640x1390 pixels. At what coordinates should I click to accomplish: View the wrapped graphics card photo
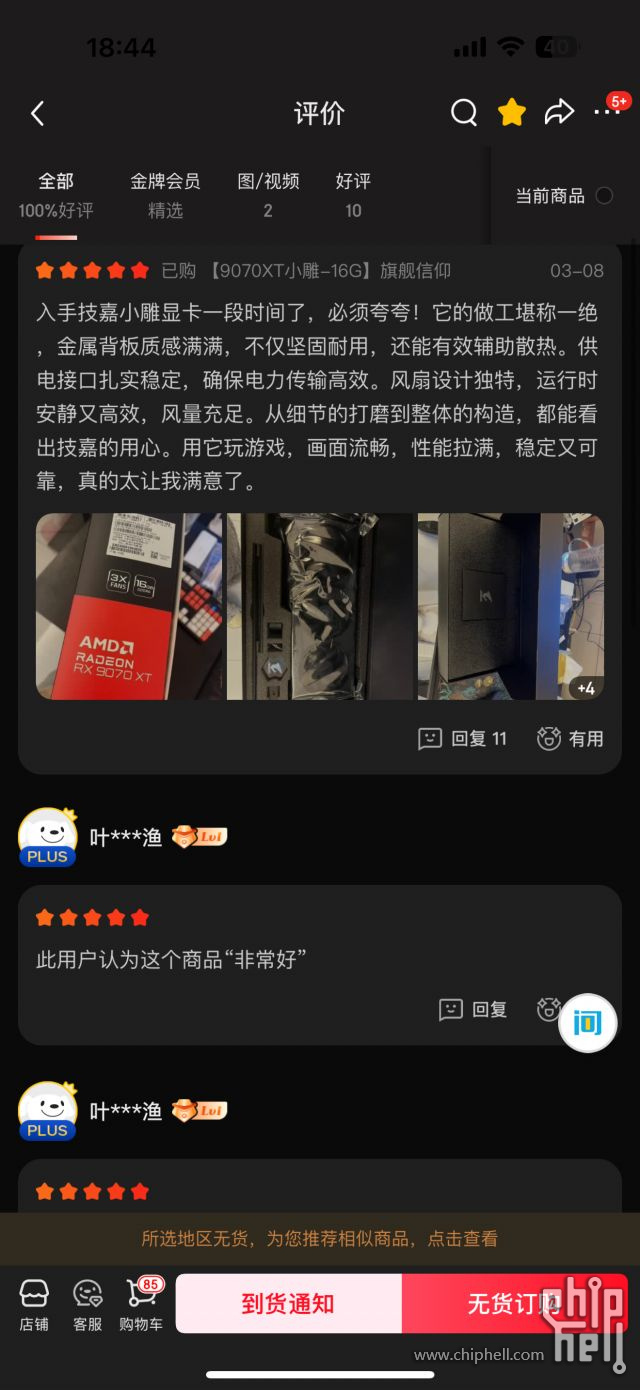point(319,606)
